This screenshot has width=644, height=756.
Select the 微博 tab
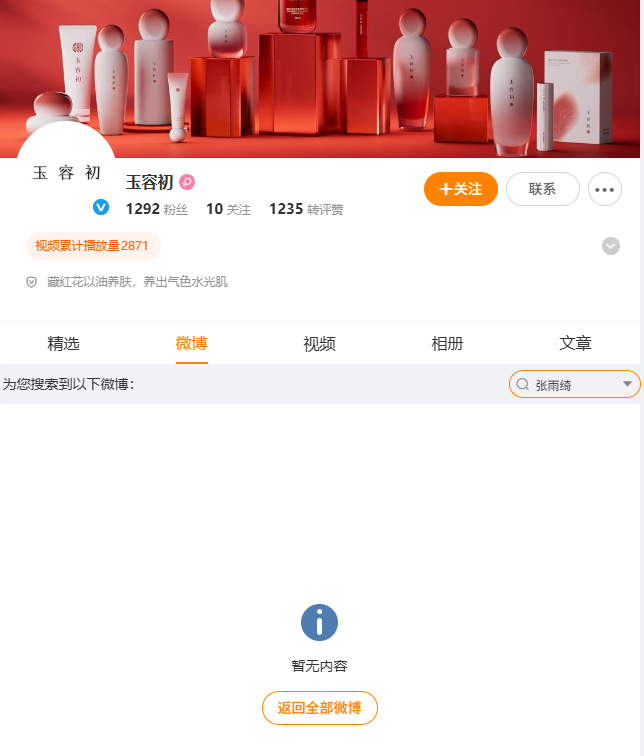pyautogui.click(x=191, y=343)
